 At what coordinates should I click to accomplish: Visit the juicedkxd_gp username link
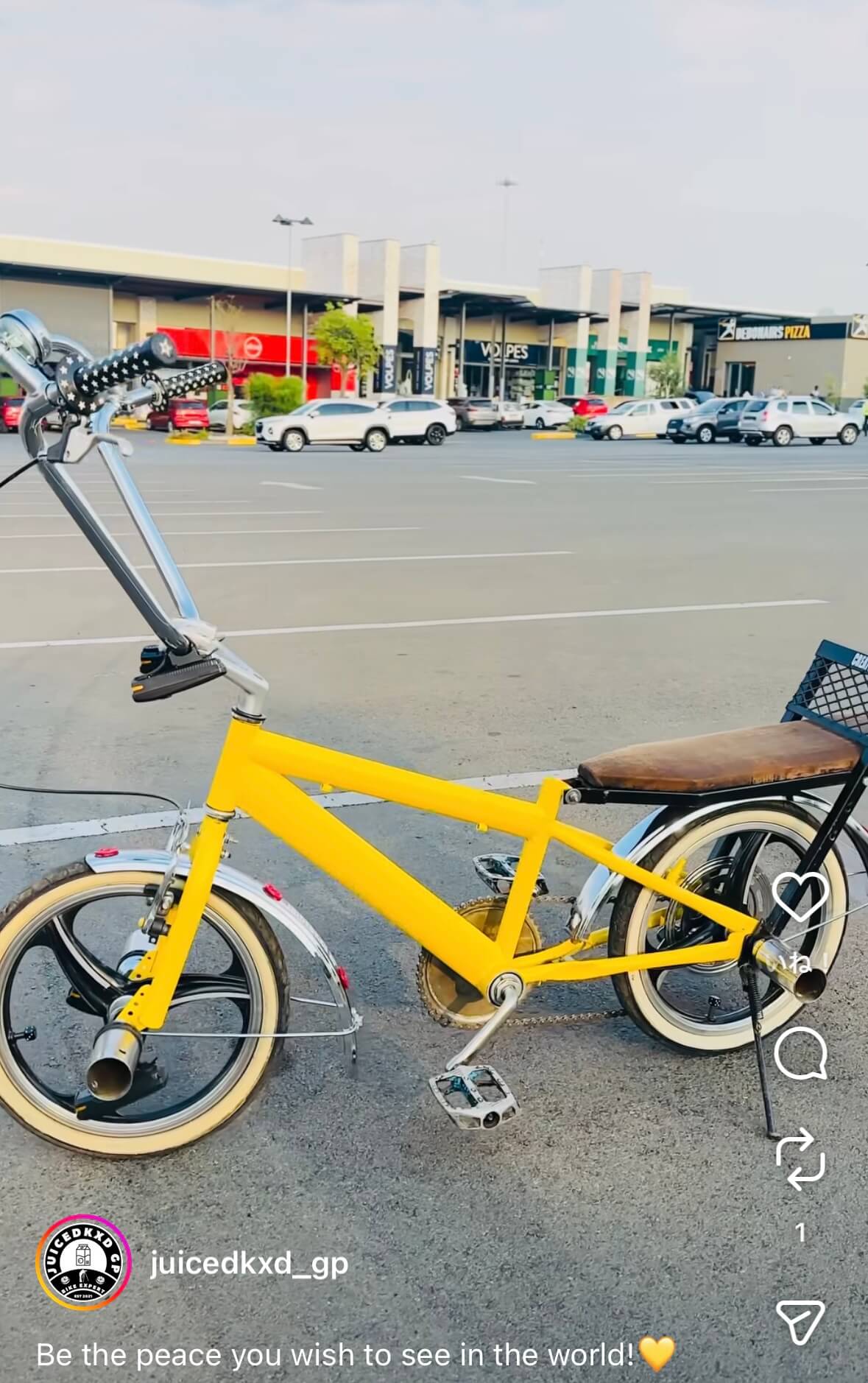(249, 1264)
